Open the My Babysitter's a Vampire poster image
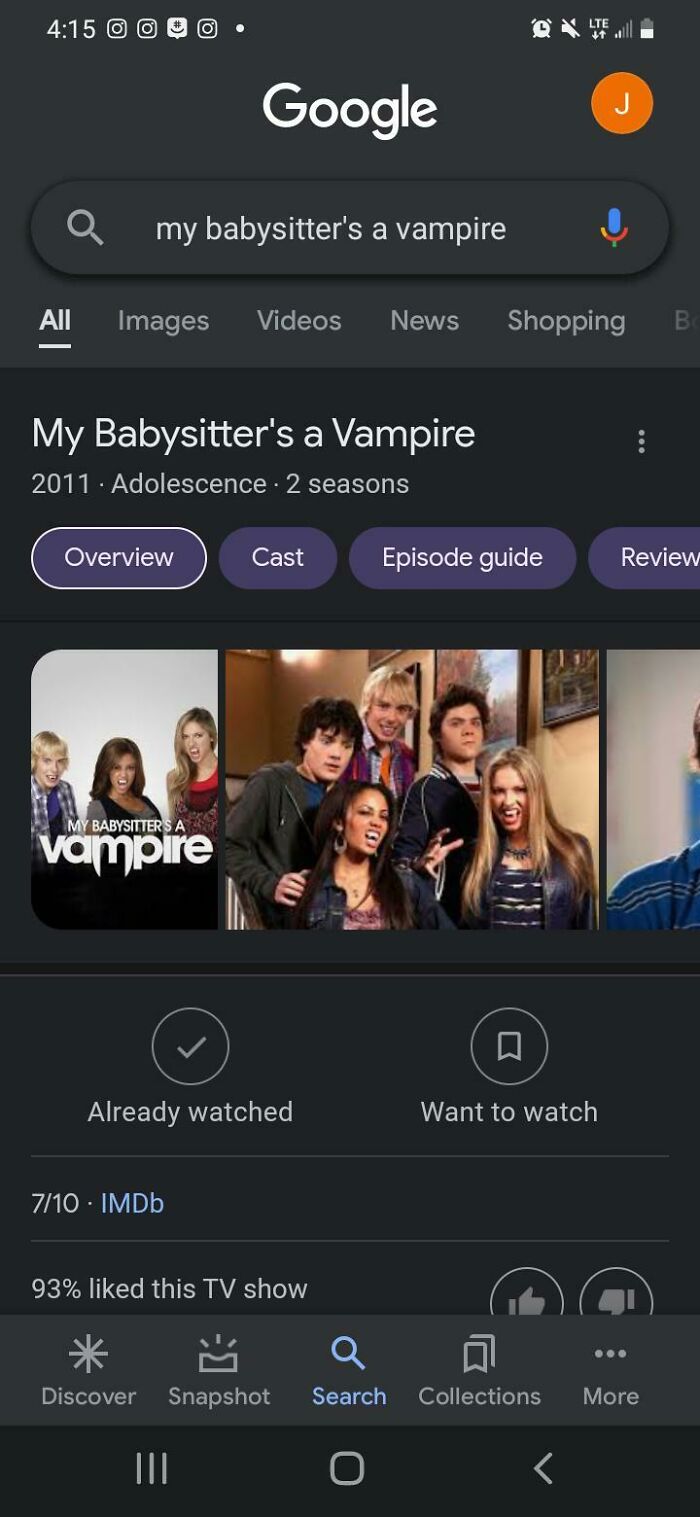 coord(124,789)
